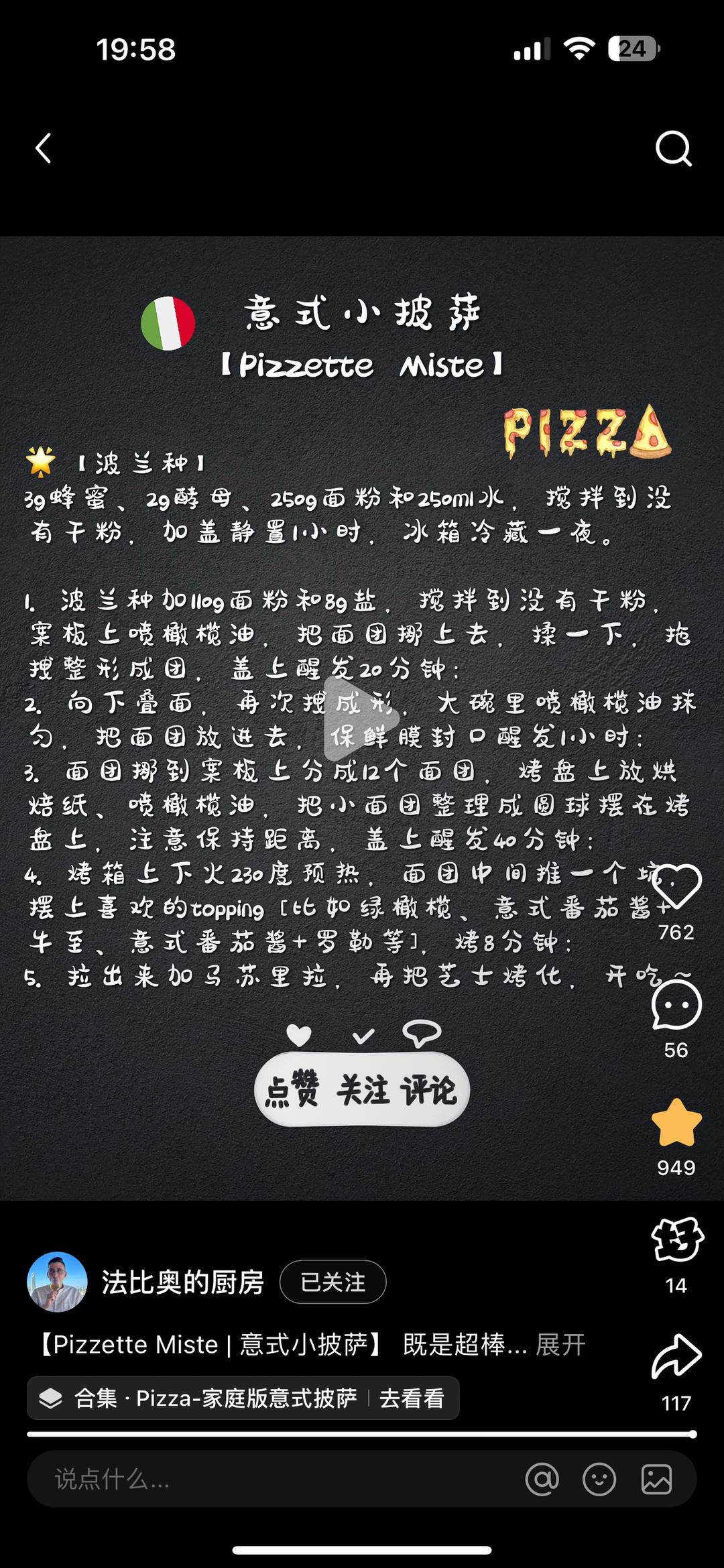This screenshot has height=1568, width=724.
Task: Play the paused pizza recipe video
Action: (362, 719)
